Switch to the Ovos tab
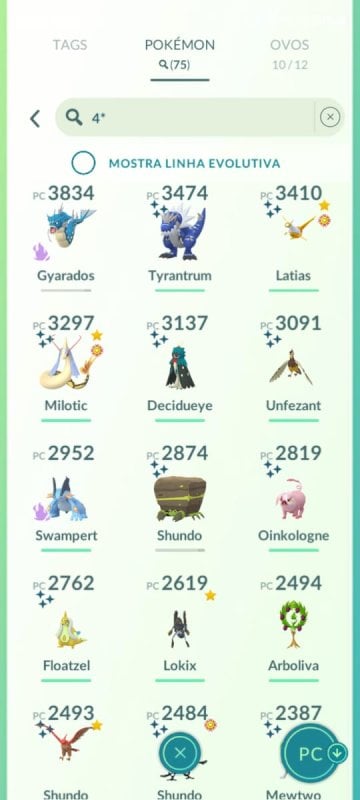The width and height of the screenshot is (360, 800). (x=289, y=54)
